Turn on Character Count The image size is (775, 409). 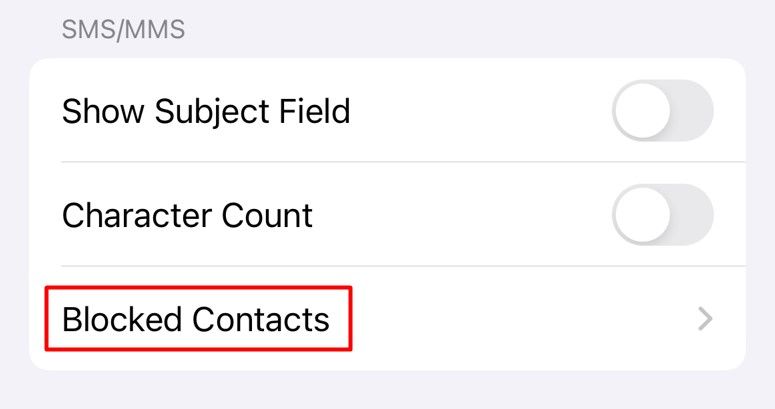(662, 215)
